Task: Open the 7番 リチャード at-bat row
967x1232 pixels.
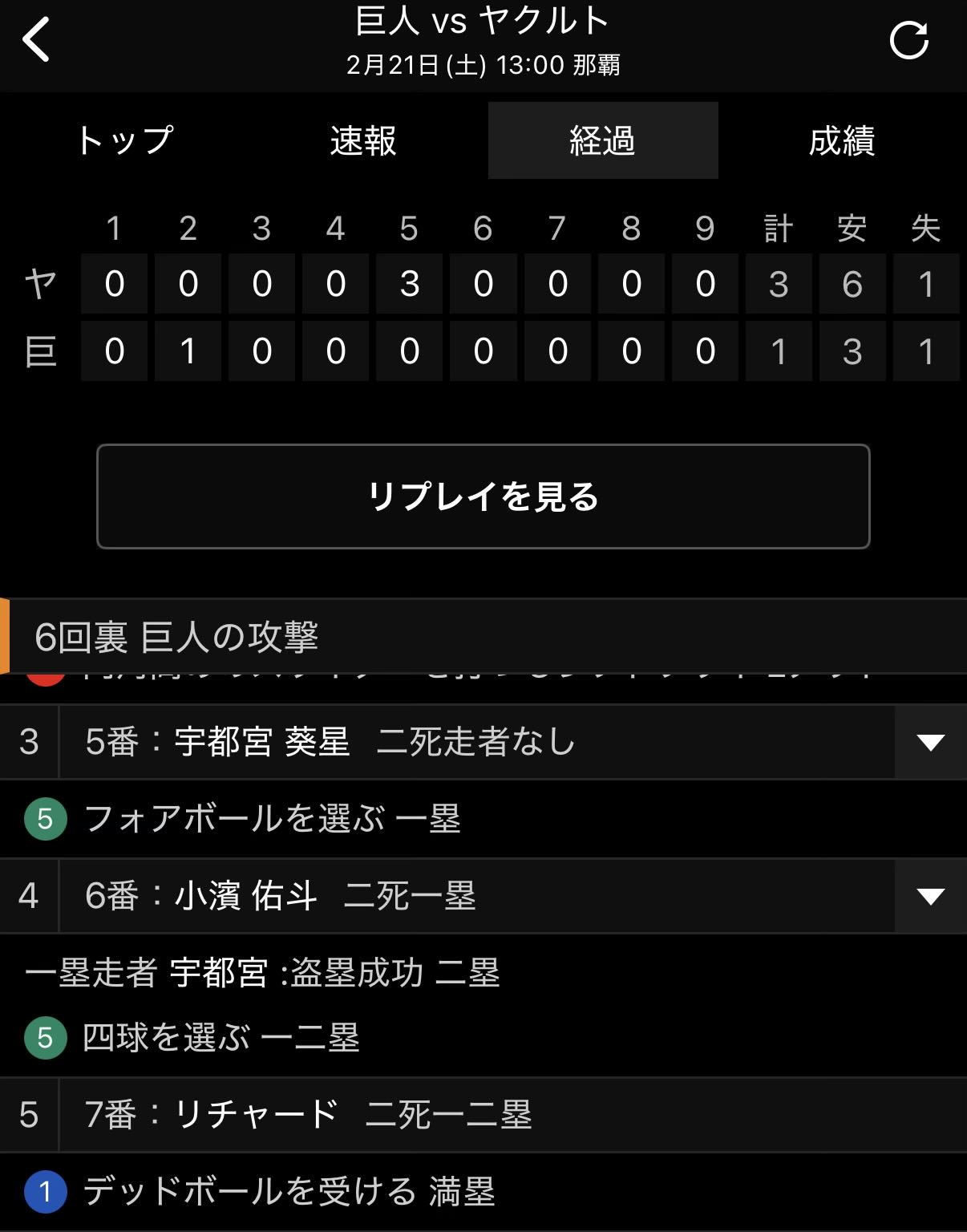Action: (481, 1115)
